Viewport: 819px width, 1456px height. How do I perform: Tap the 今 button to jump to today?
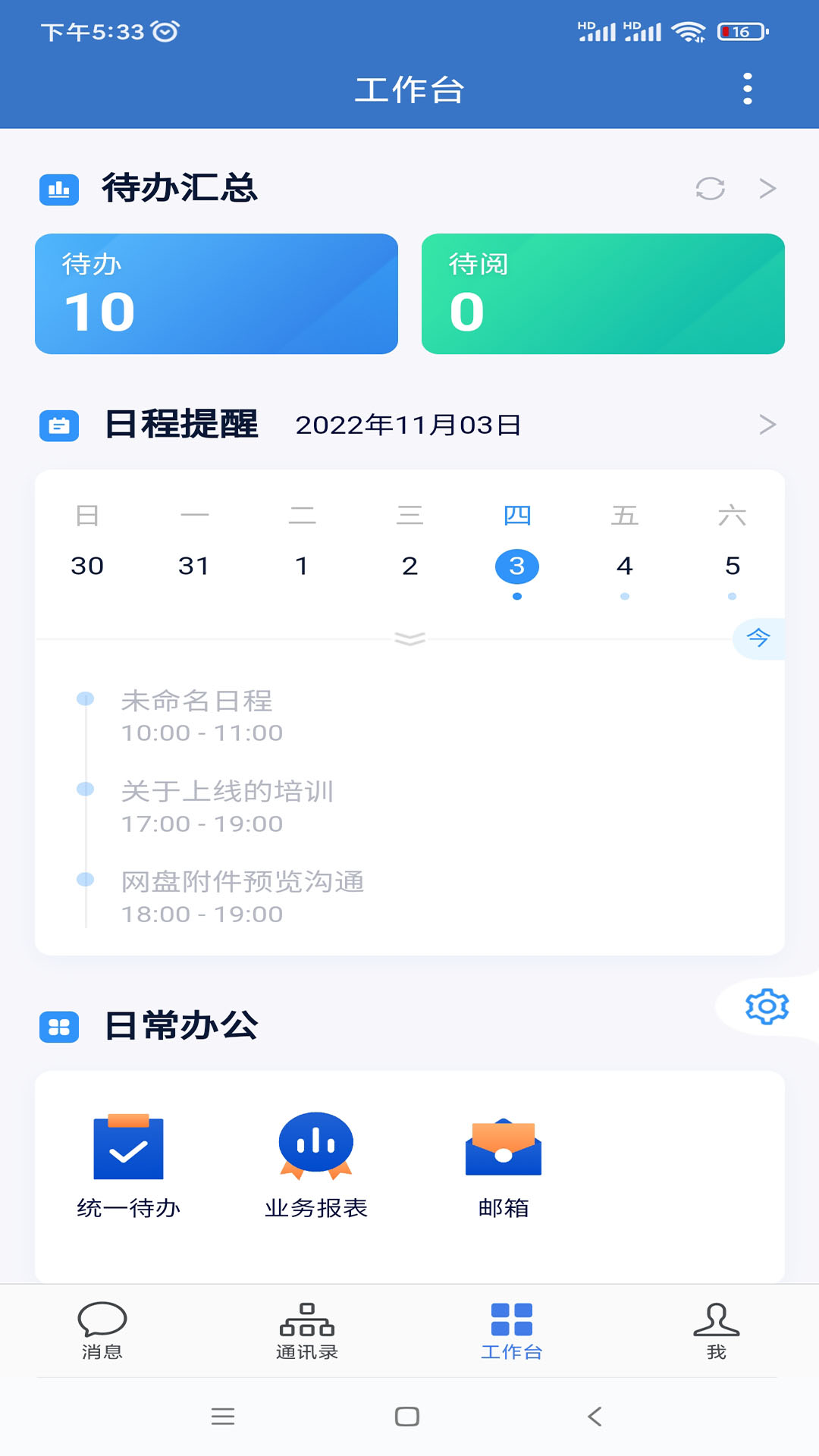click(759, 638)
